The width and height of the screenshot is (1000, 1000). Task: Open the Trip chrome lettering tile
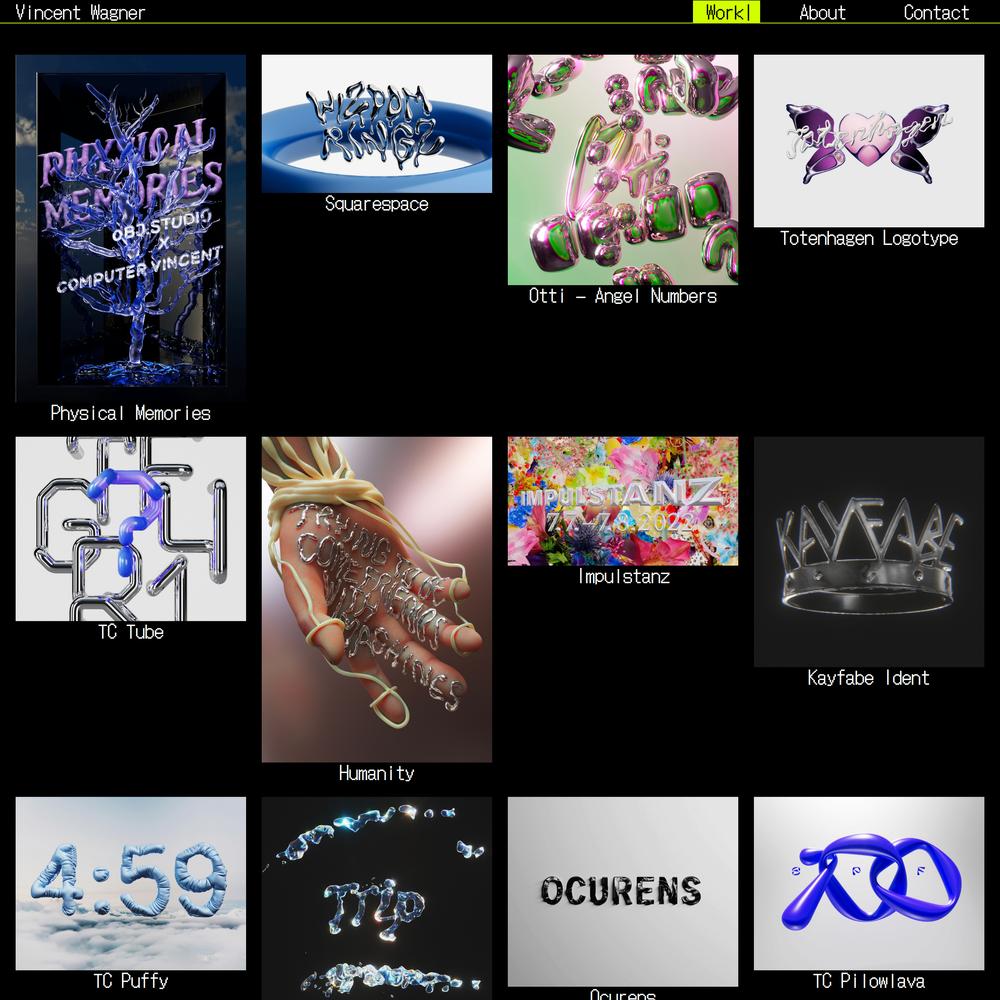coord(376,897)
